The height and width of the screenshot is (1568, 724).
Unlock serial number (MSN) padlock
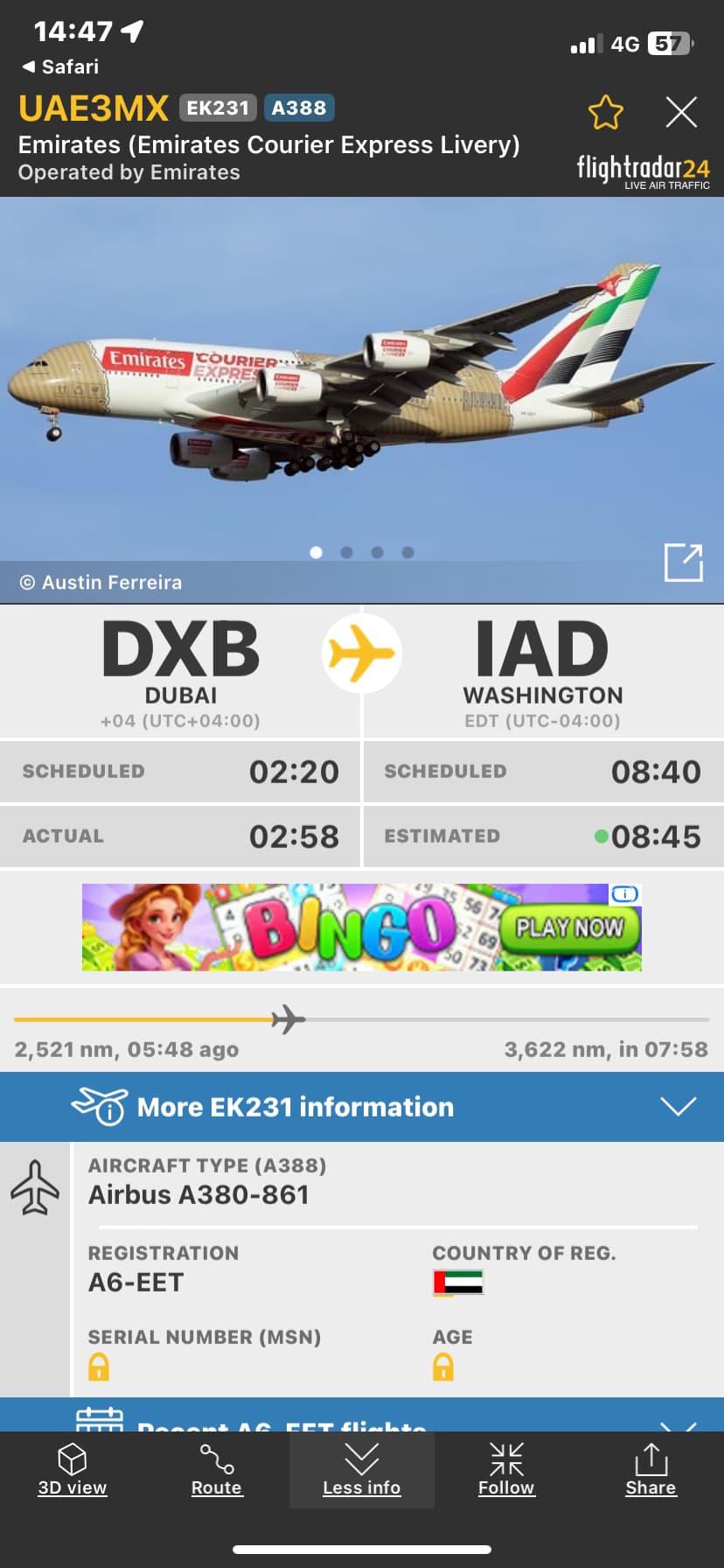coord(99,1367)
